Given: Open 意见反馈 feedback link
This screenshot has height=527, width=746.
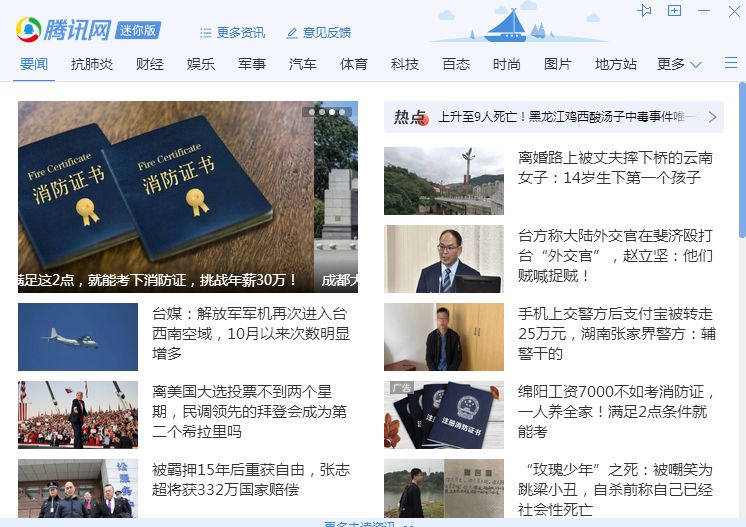Looking at the screenshot, I should [319, 32].
